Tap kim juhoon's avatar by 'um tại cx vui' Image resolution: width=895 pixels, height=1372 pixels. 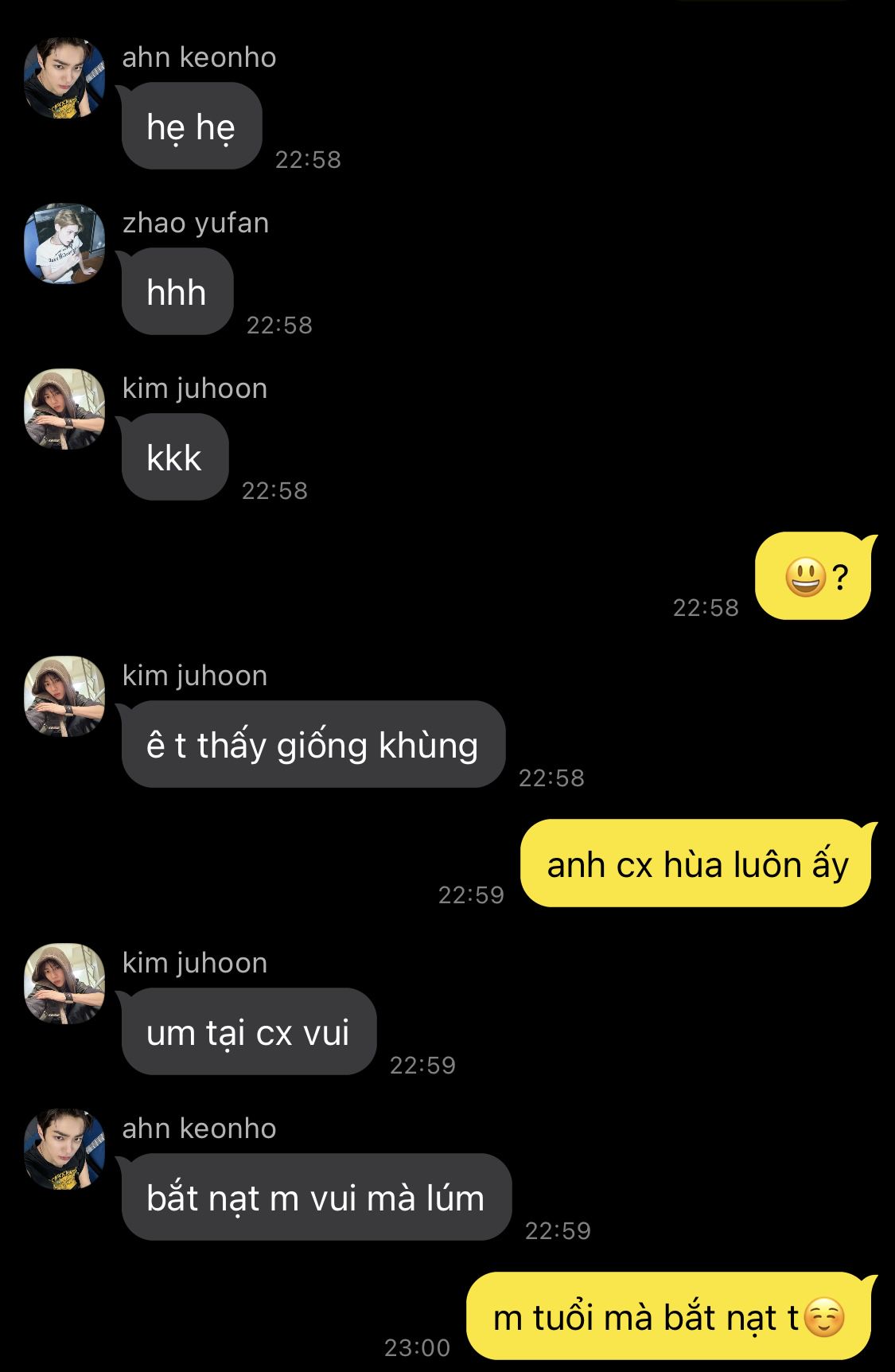tap(64, 984)
